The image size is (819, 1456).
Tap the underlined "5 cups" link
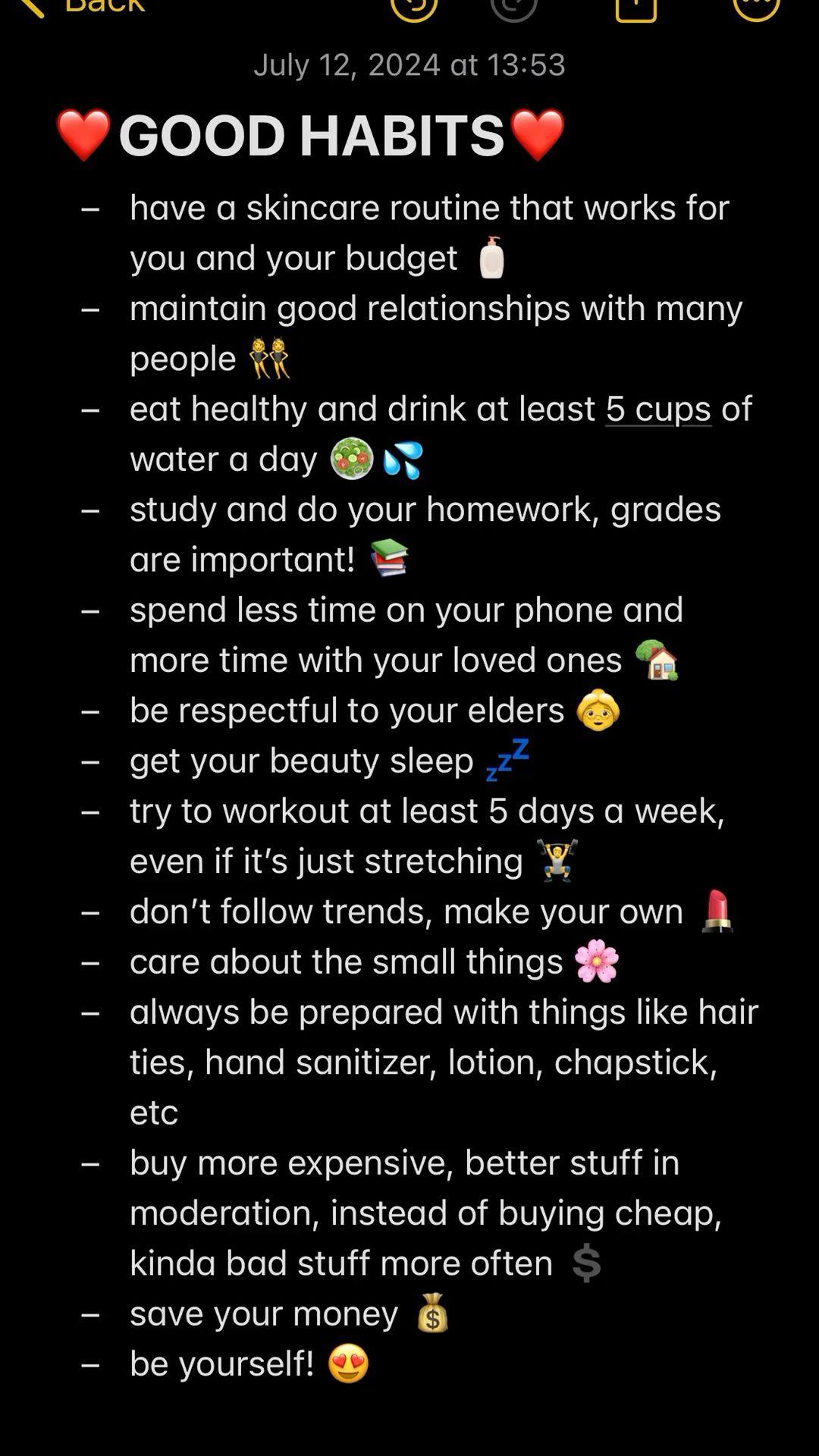pos(657,409)
